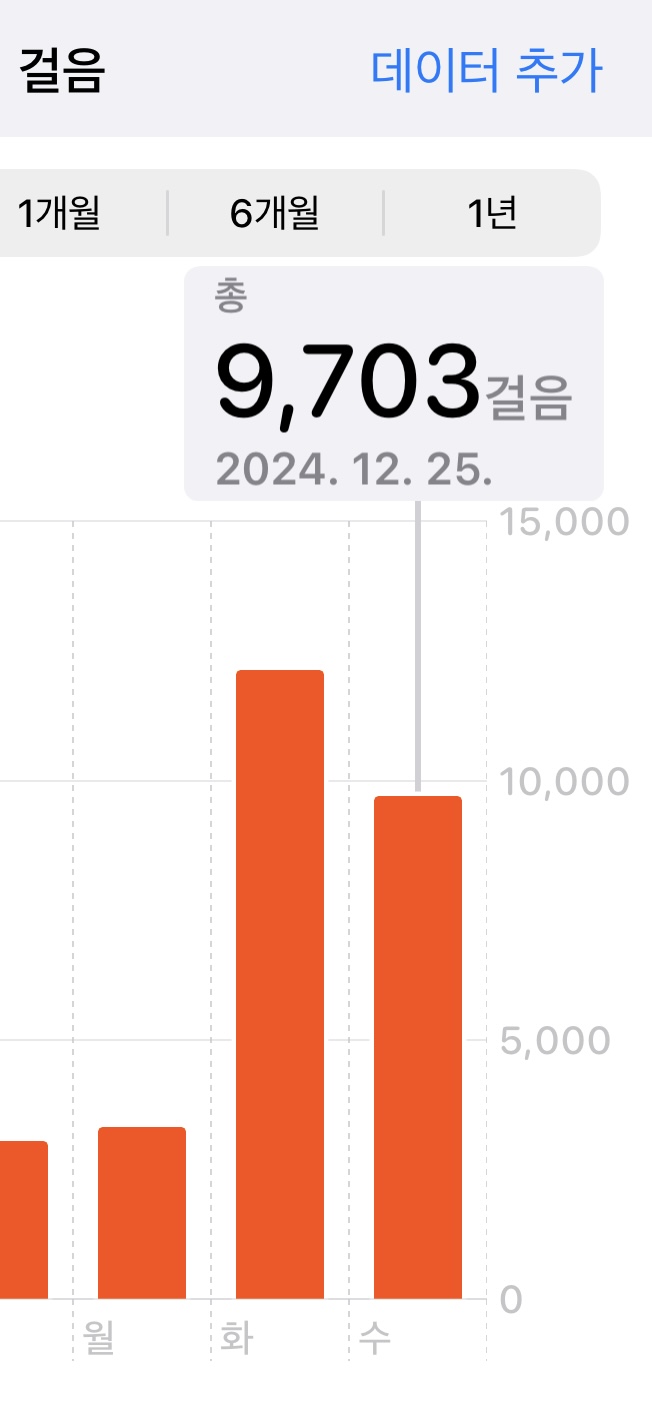Select the 6개월 time range

pyautogui.click(x=275, y=214)
